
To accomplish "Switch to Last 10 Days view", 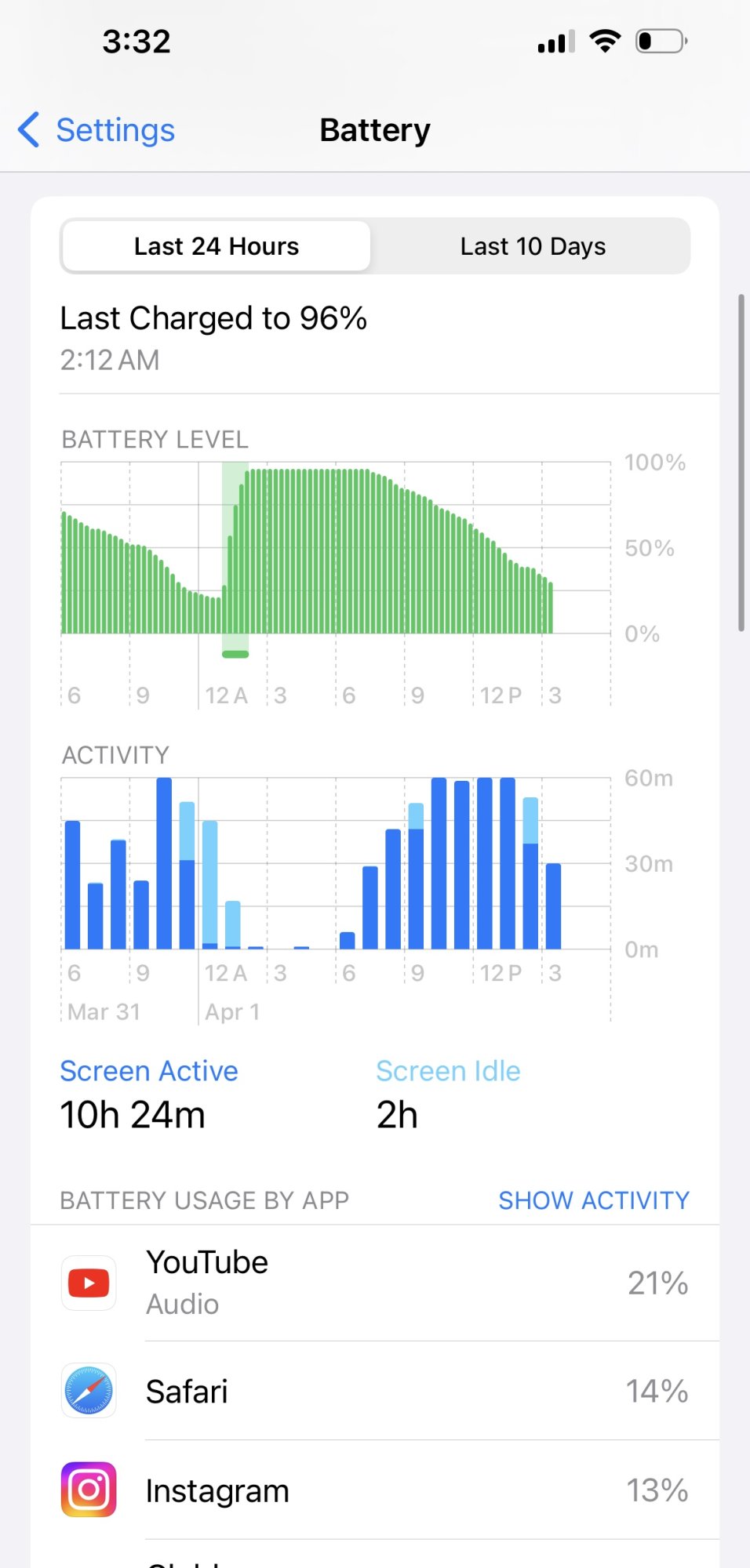I will click(532, 246).
